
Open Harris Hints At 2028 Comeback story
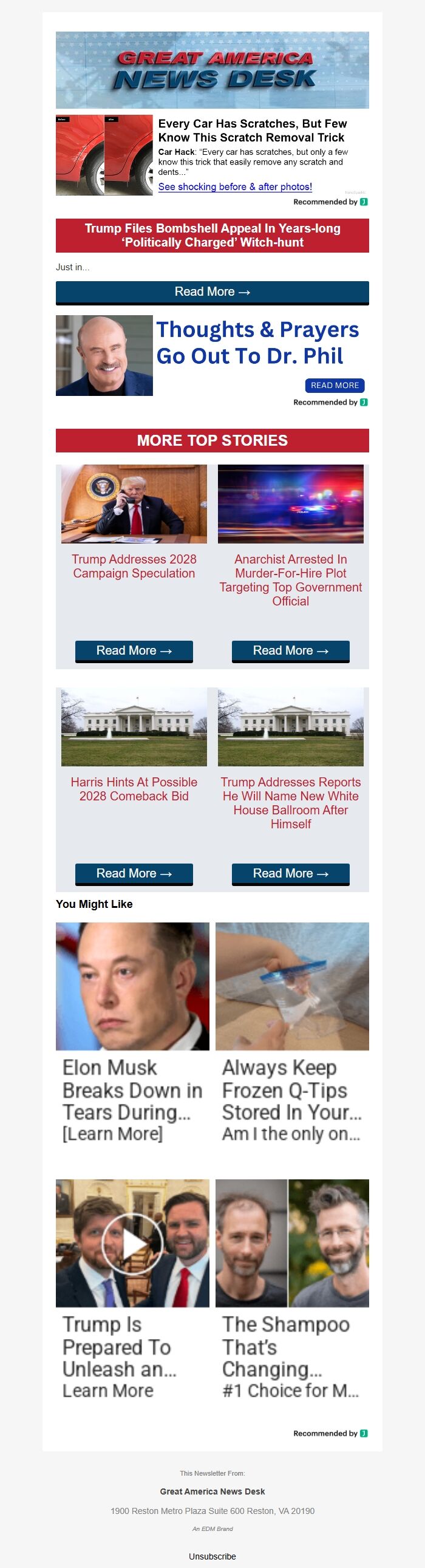[x=134, y=789]
